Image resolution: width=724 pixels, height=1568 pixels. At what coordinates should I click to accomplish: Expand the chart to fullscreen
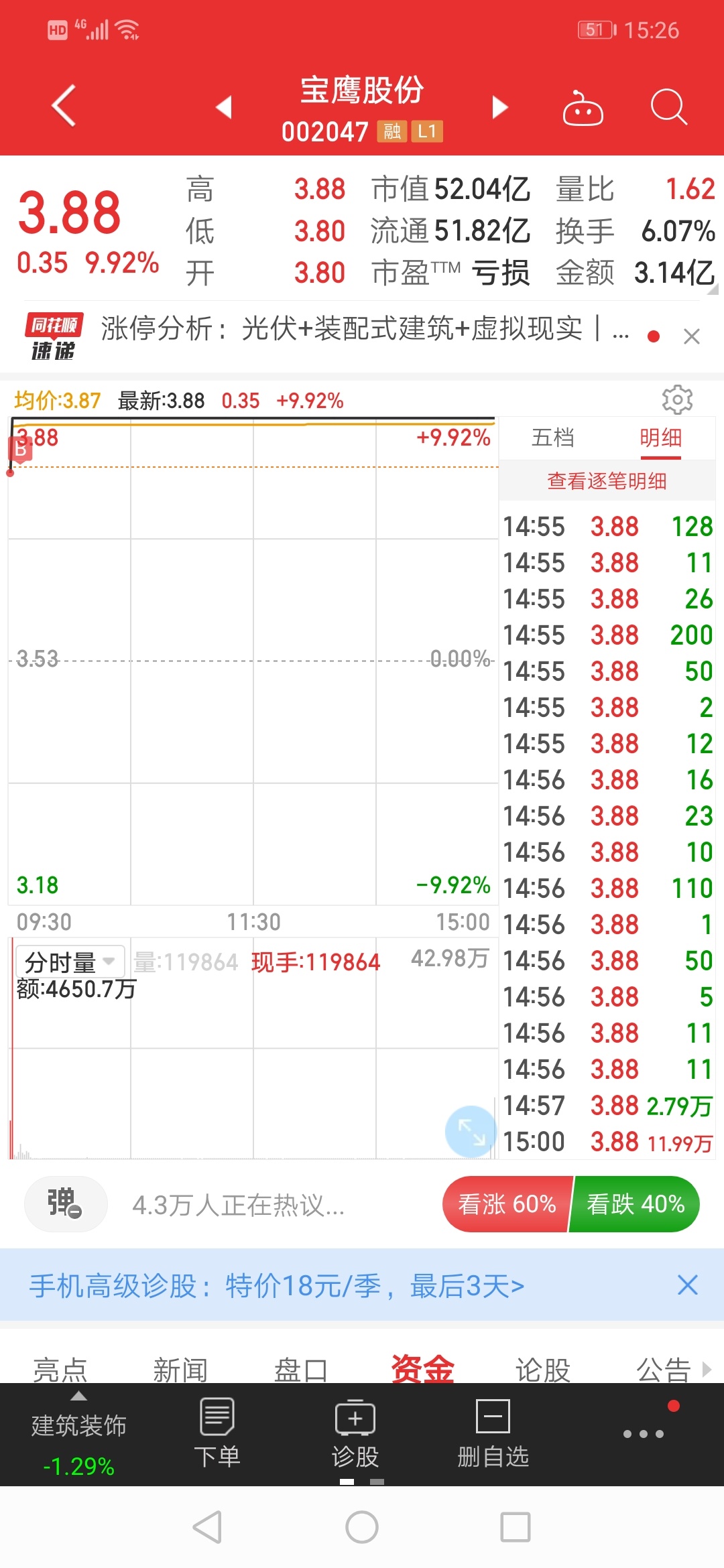tap(471, 1132)
